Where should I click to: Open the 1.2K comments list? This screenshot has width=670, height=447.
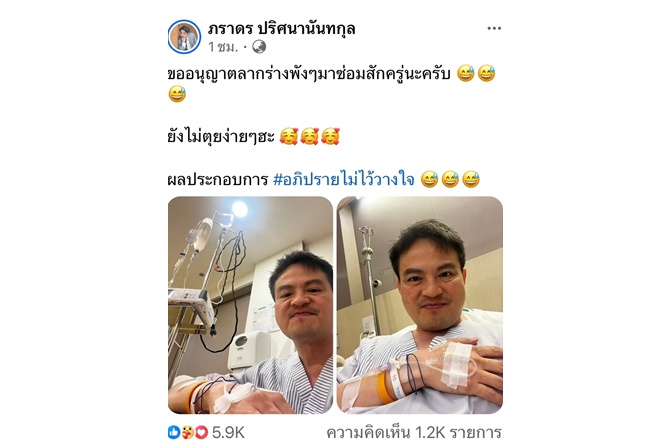[414, 433]
